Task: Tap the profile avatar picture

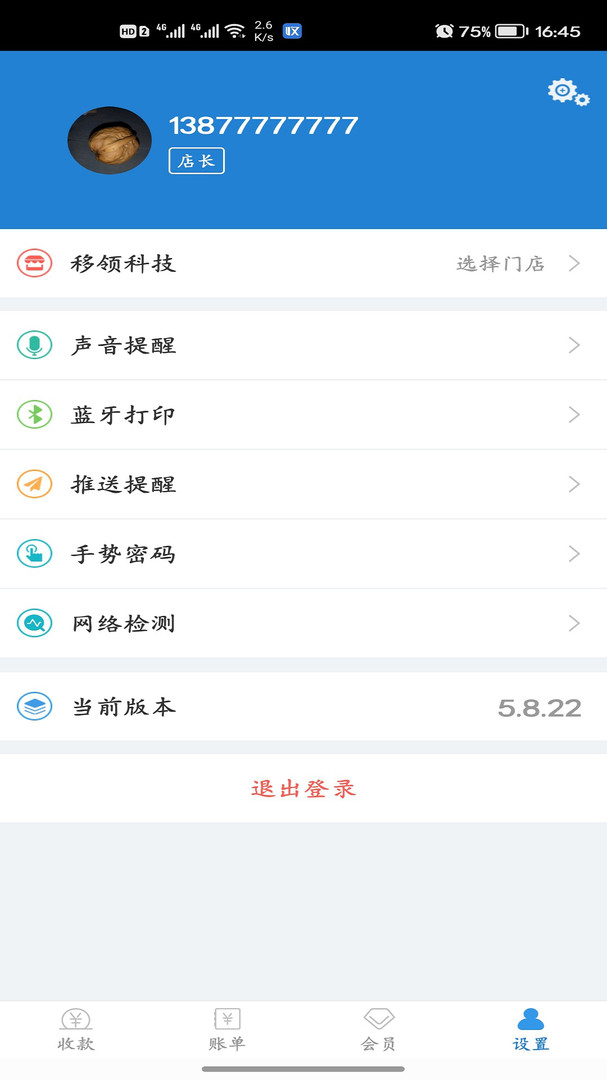Action: (x=110, y=141)
